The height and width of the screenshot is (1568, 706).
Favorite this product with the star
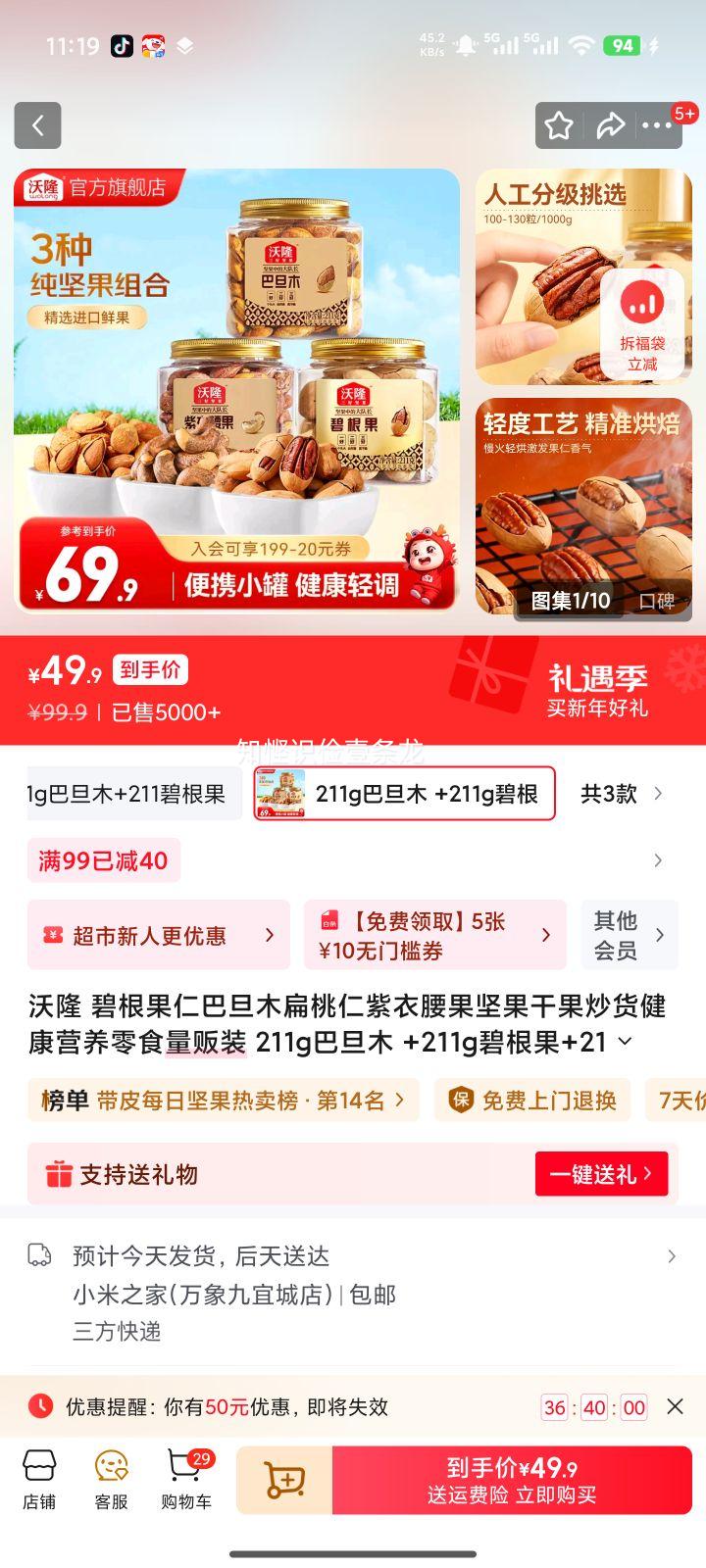pos(560,125)
